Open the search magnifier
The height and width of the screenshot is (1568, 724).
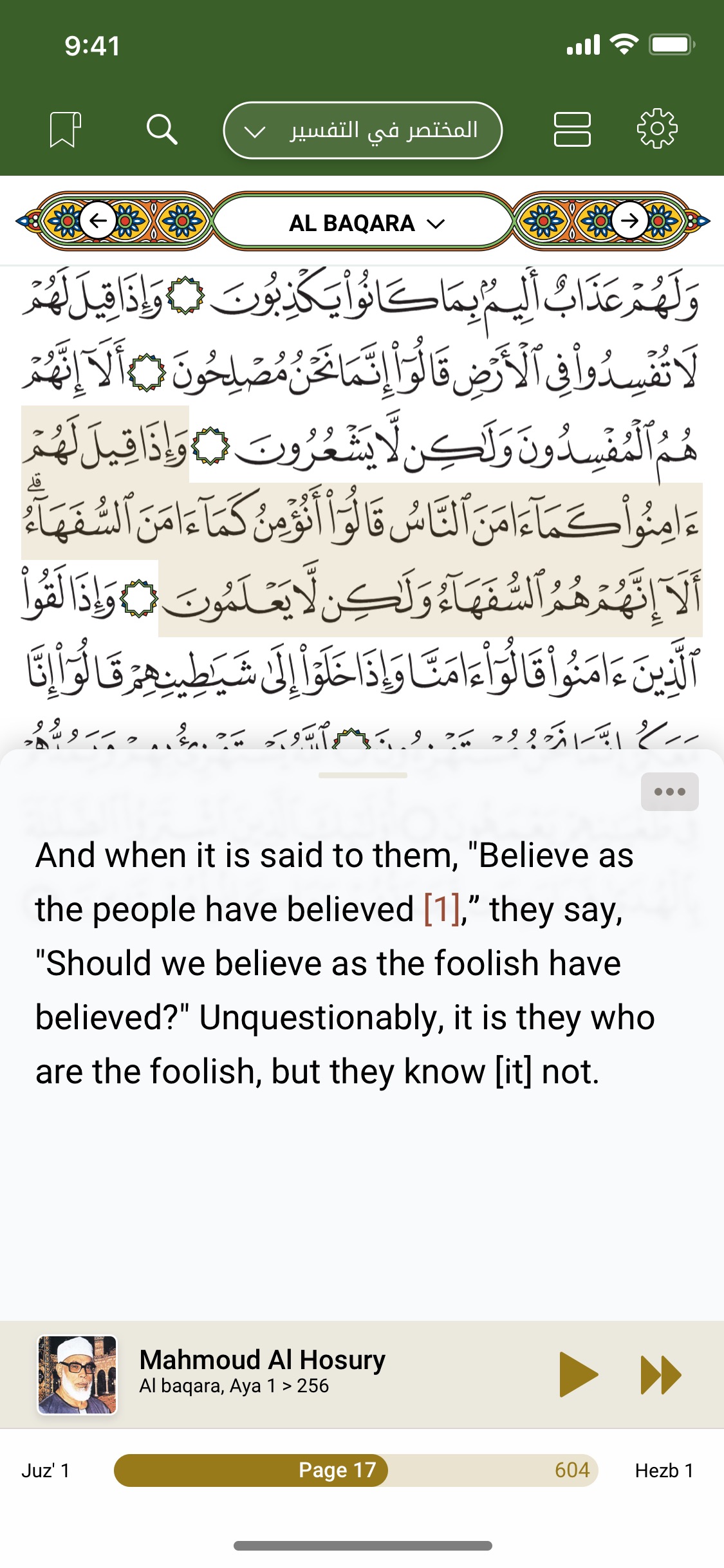point(161,129)
